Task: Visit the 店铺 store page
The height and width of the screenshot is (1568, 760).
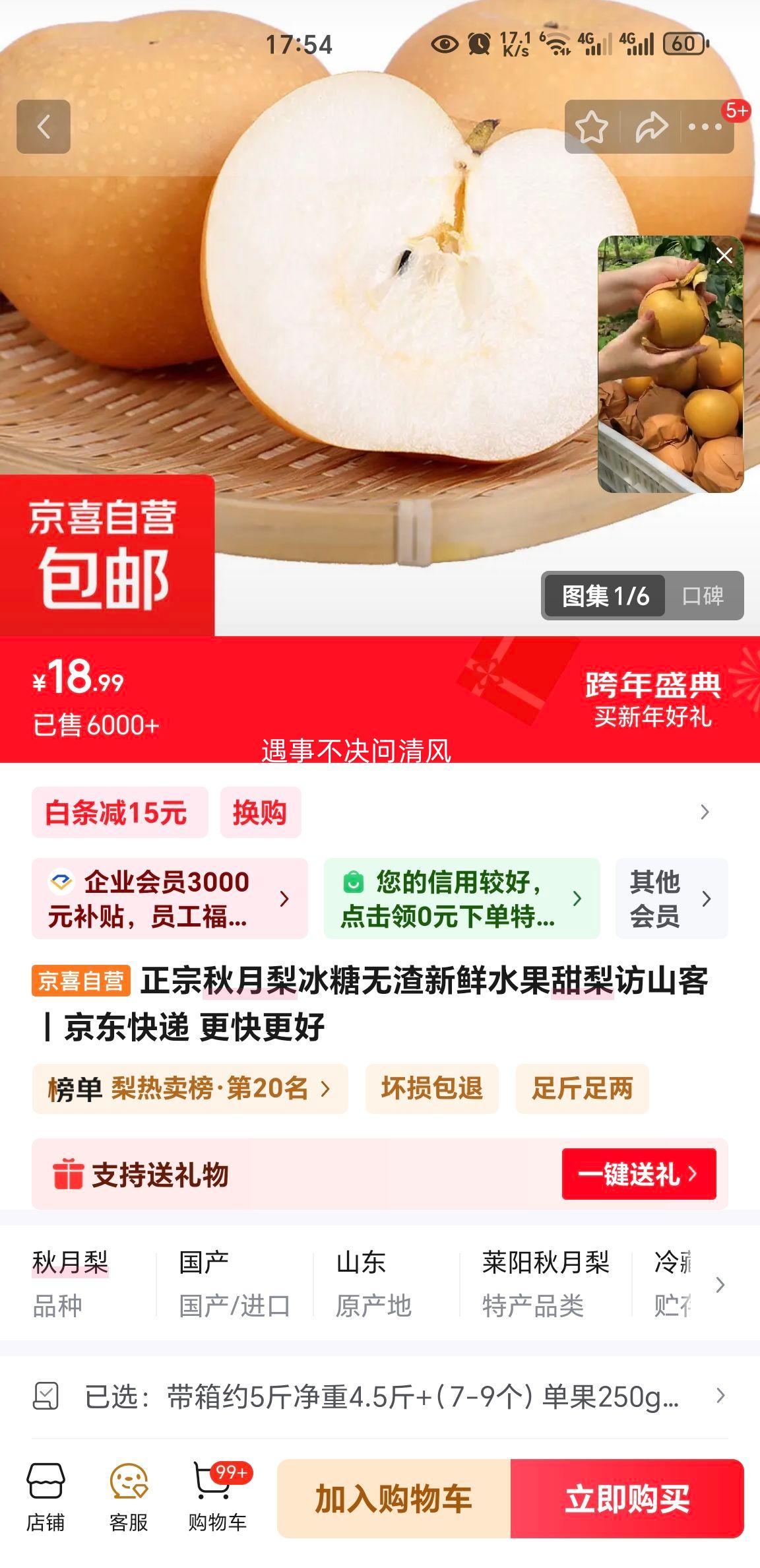Action: 46,1497
